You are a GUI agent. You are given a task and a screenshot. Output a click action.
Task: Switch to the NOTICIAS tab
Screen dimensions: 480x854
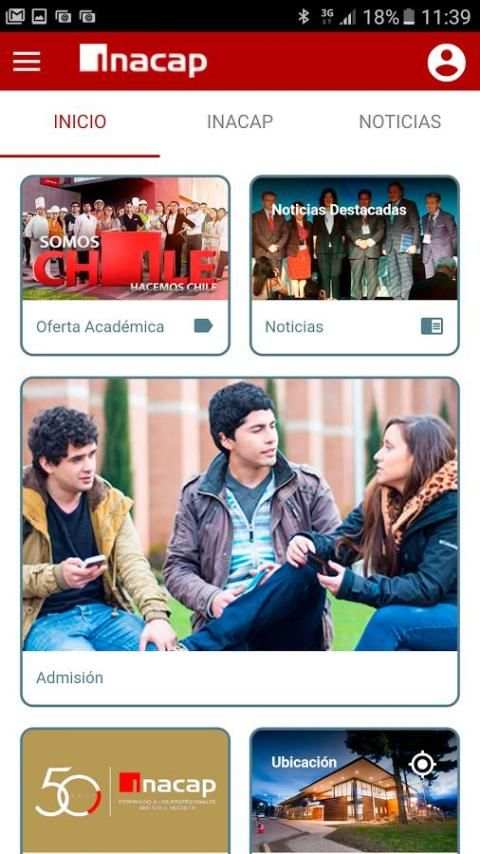click(400, 121)
